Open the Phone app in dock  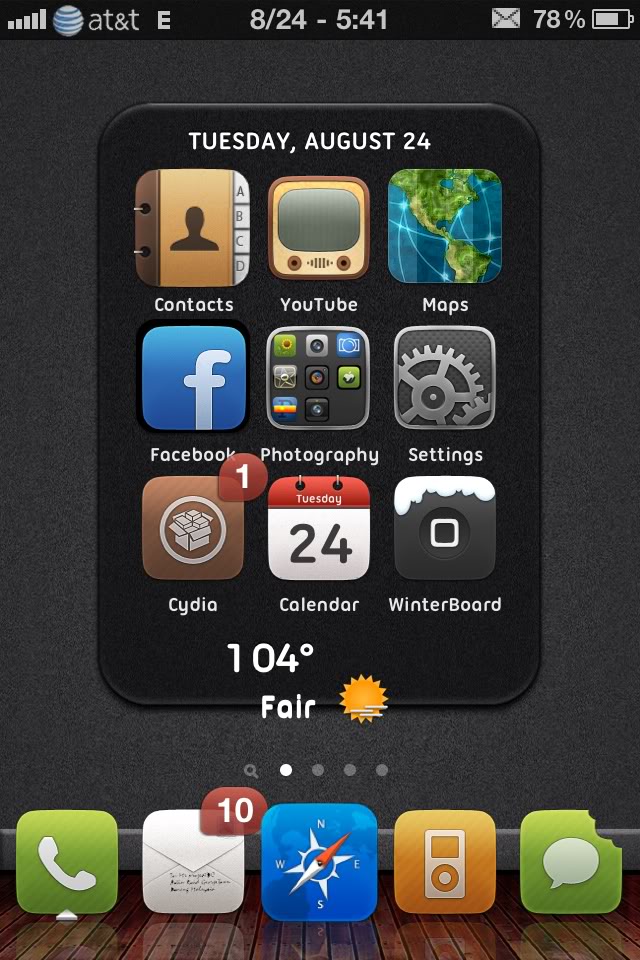point(67,862)
